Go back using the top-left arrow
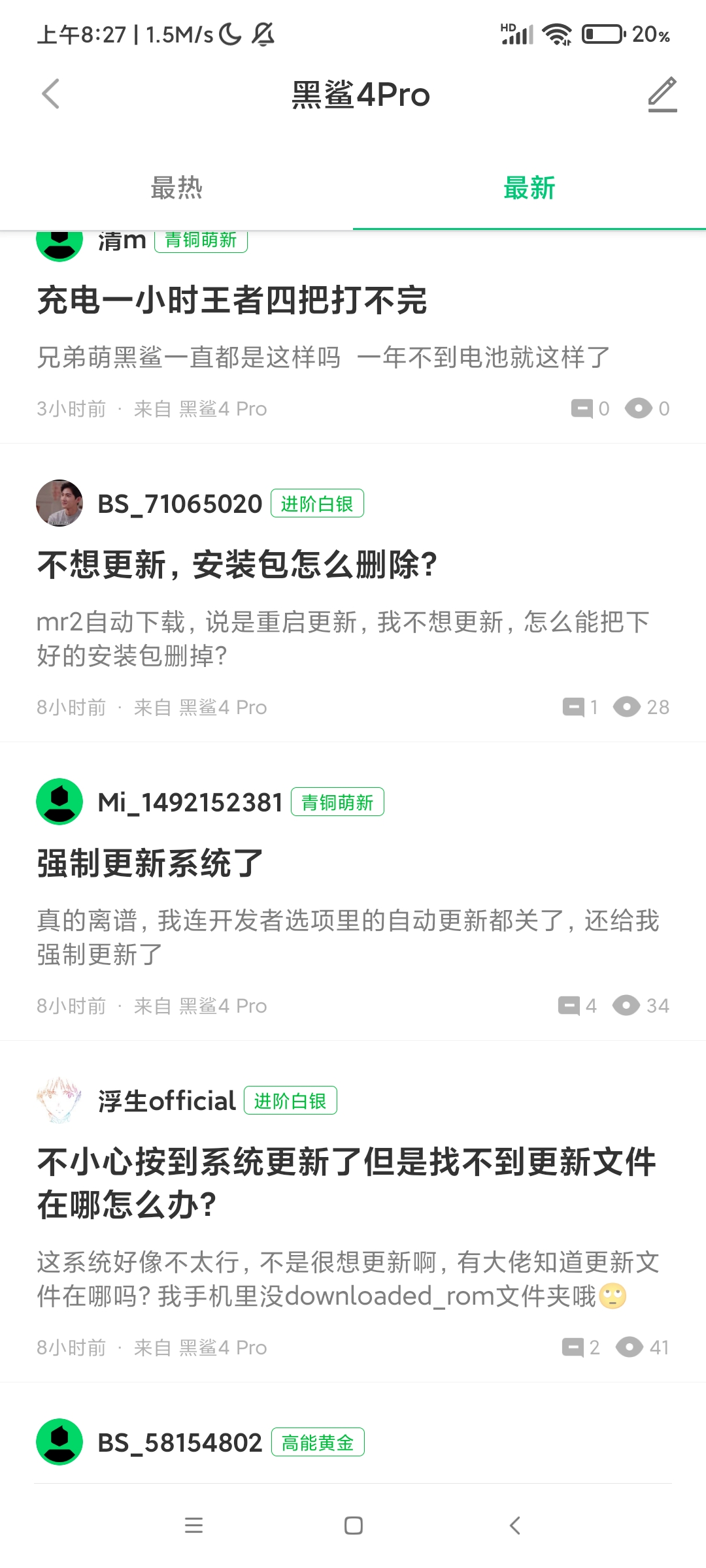 [51, 94]
